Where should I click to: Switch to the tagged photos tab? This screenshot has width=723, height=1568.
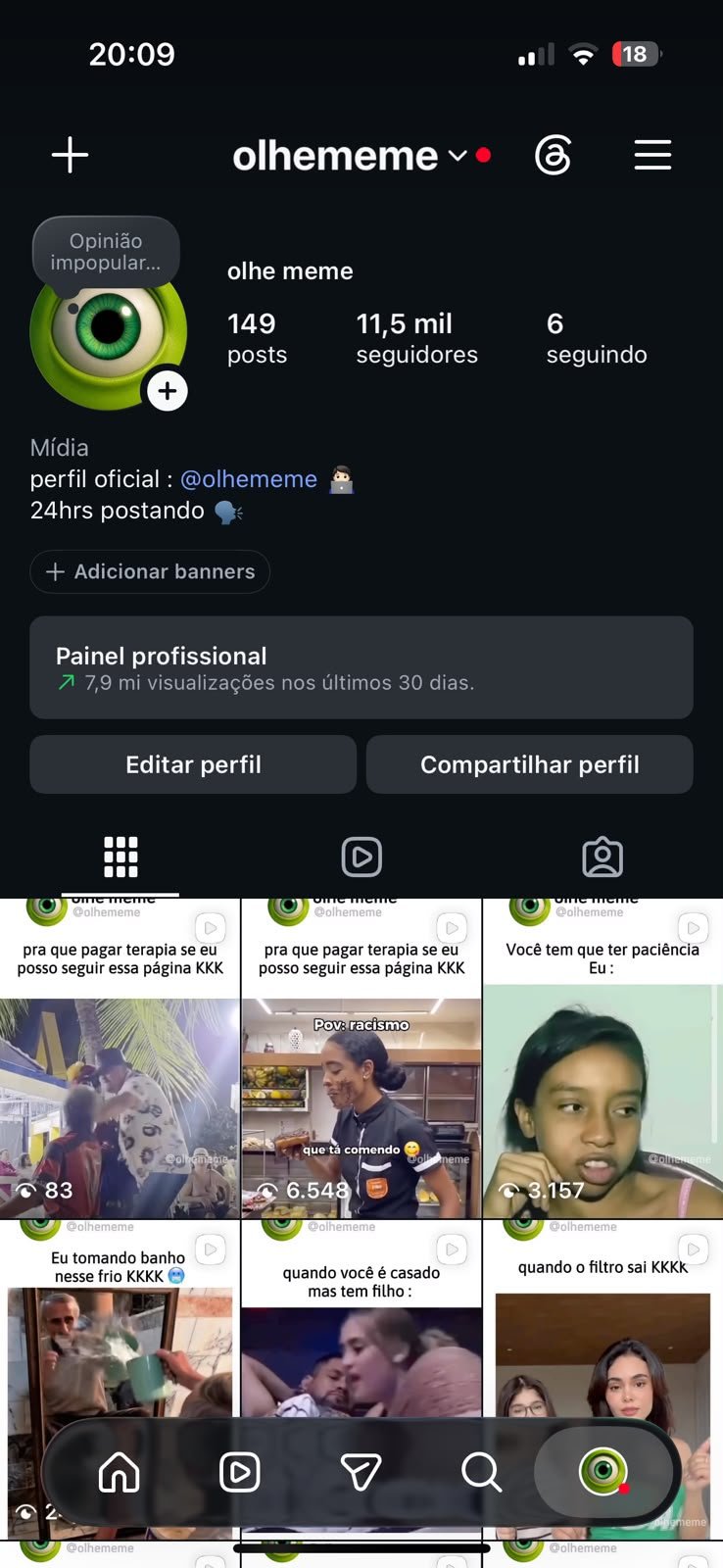[x=602, y=857]
